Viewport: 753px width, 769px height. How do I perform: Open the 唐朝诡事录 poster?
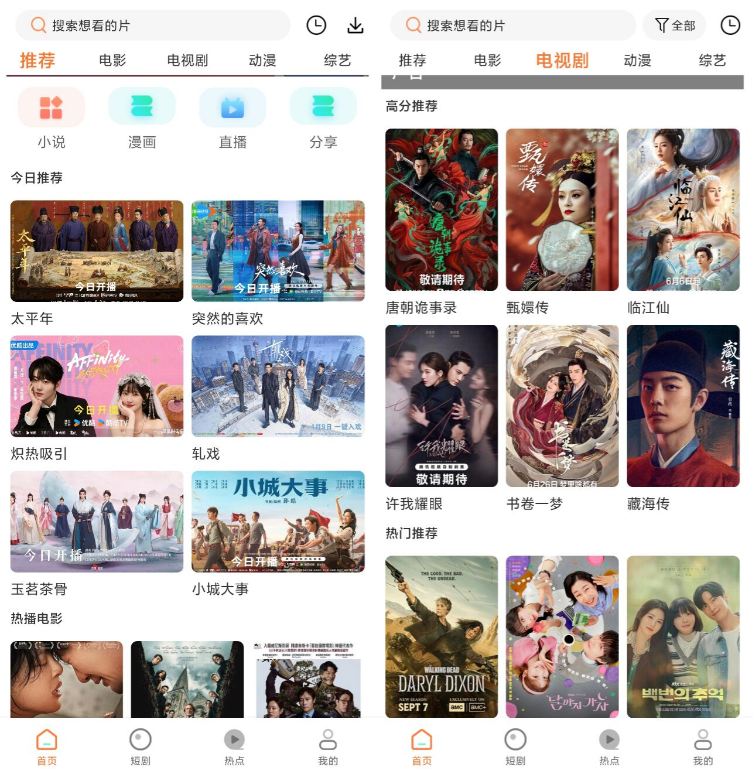click(441, 210)
